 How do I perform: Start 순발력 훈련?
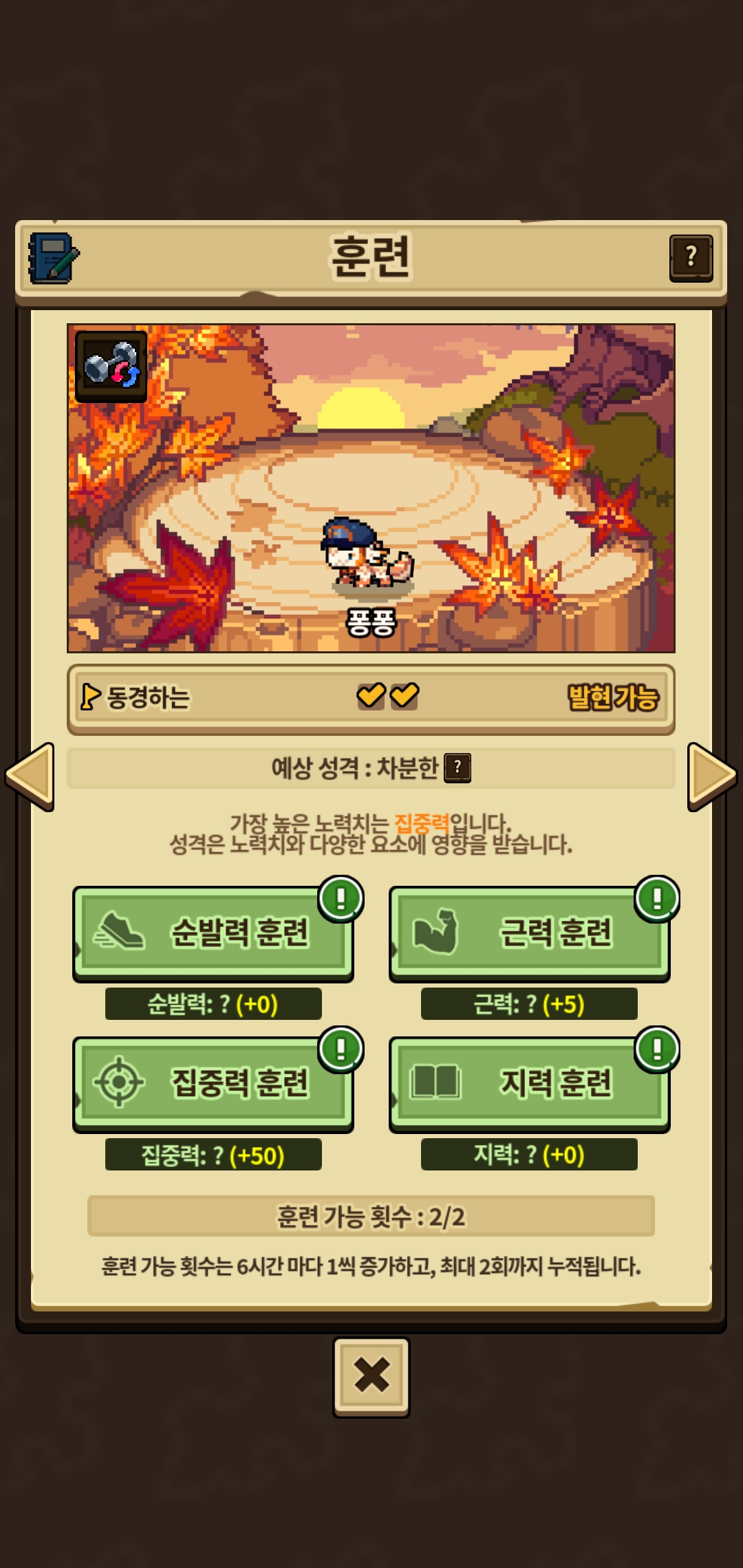213,933
